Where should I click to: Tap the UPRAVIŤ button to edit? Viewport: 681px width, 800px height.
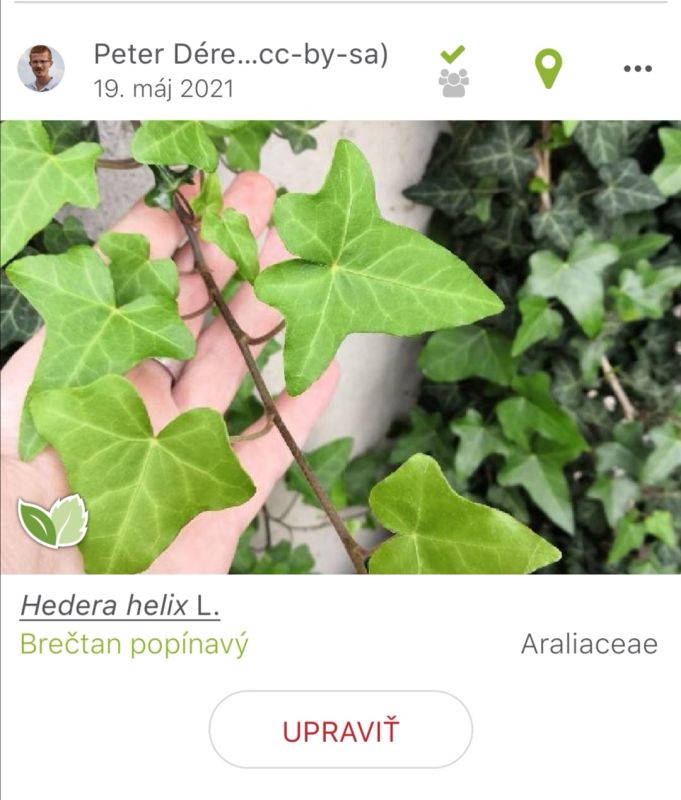341,730
